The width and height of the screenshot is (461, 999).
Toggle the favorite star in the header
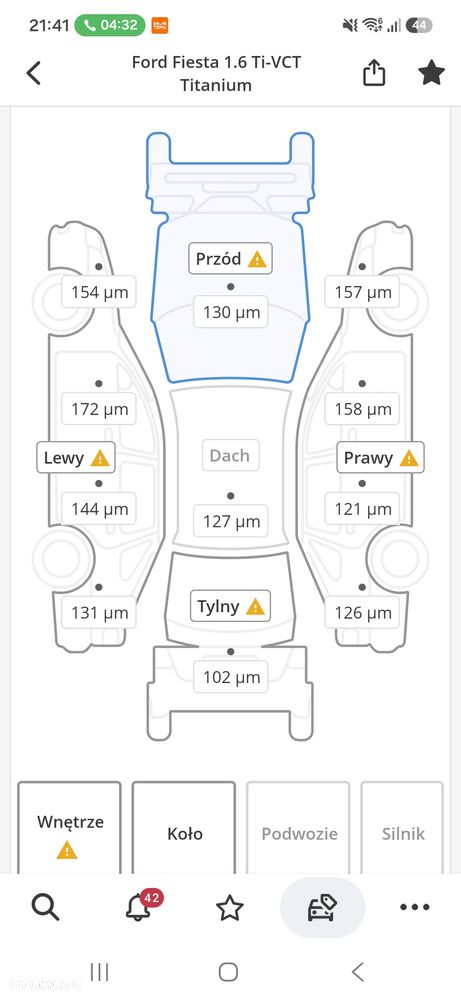(431, 73)
